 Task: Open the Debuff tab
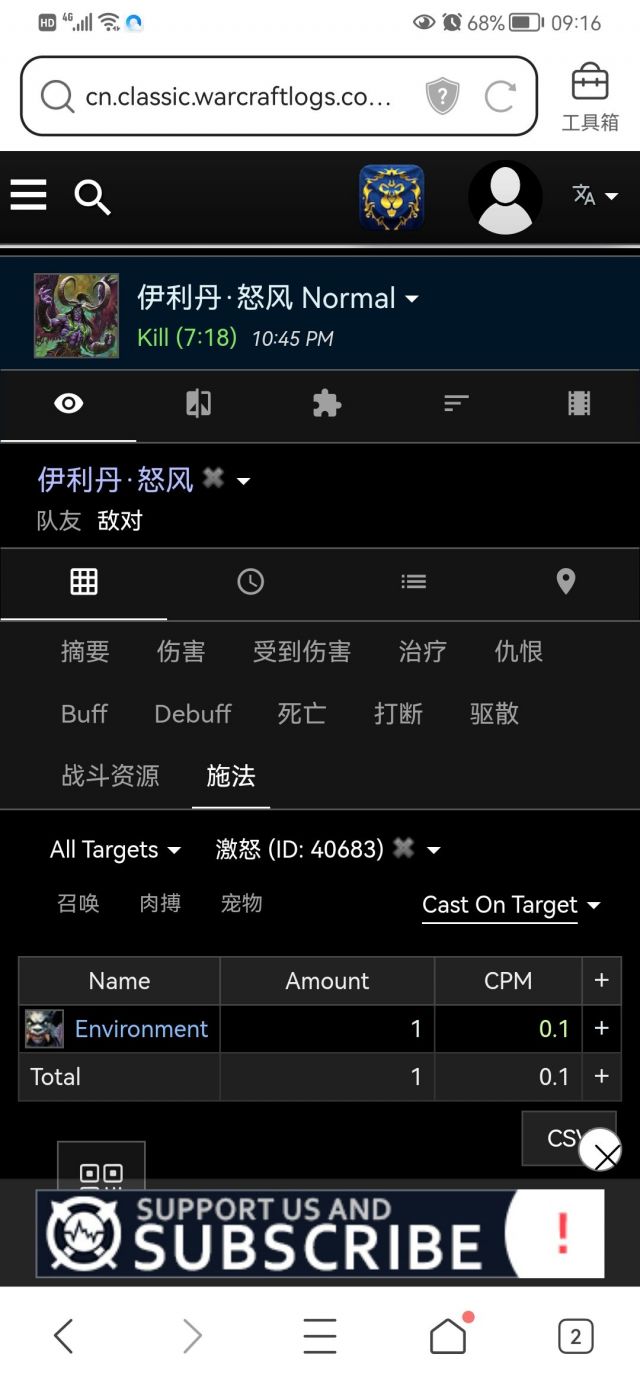tap(192, 714)
